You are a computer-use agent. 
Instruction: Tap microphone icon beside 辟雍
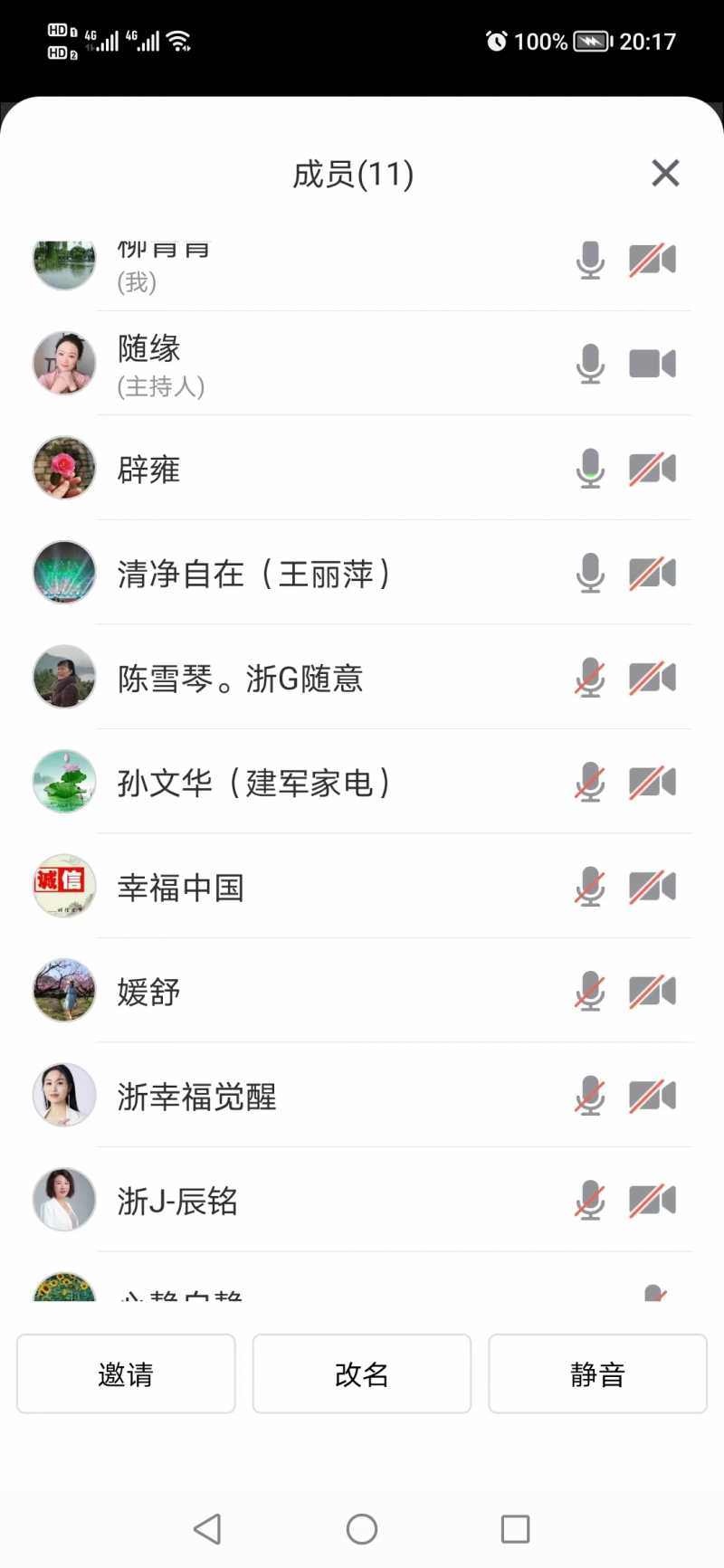pos(590,470)
